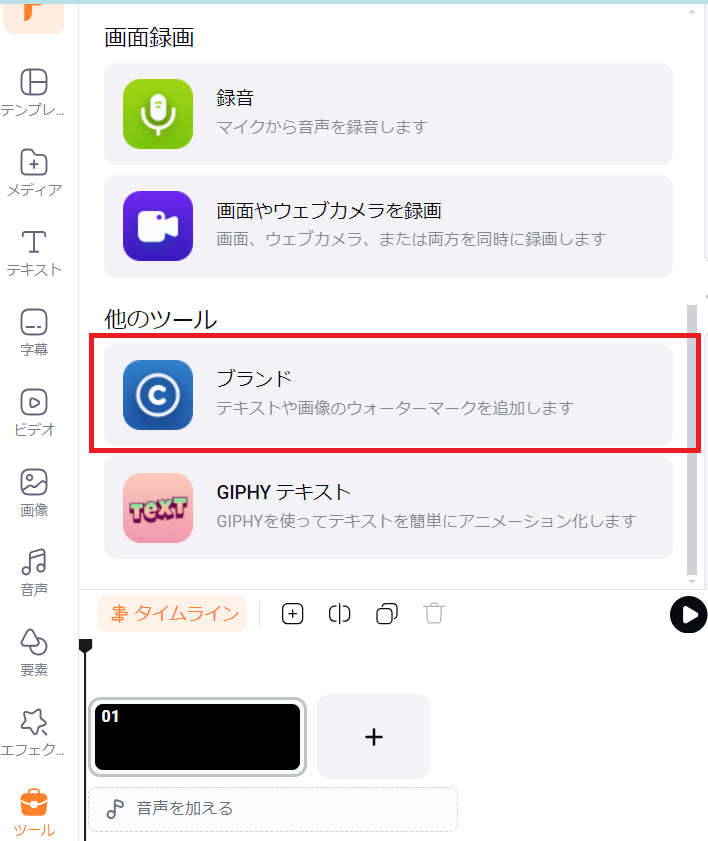Viewport: 708px width, 841px height.
Task: Select the 字幕 subtitles tab
Action: click(x=34, y=332)
